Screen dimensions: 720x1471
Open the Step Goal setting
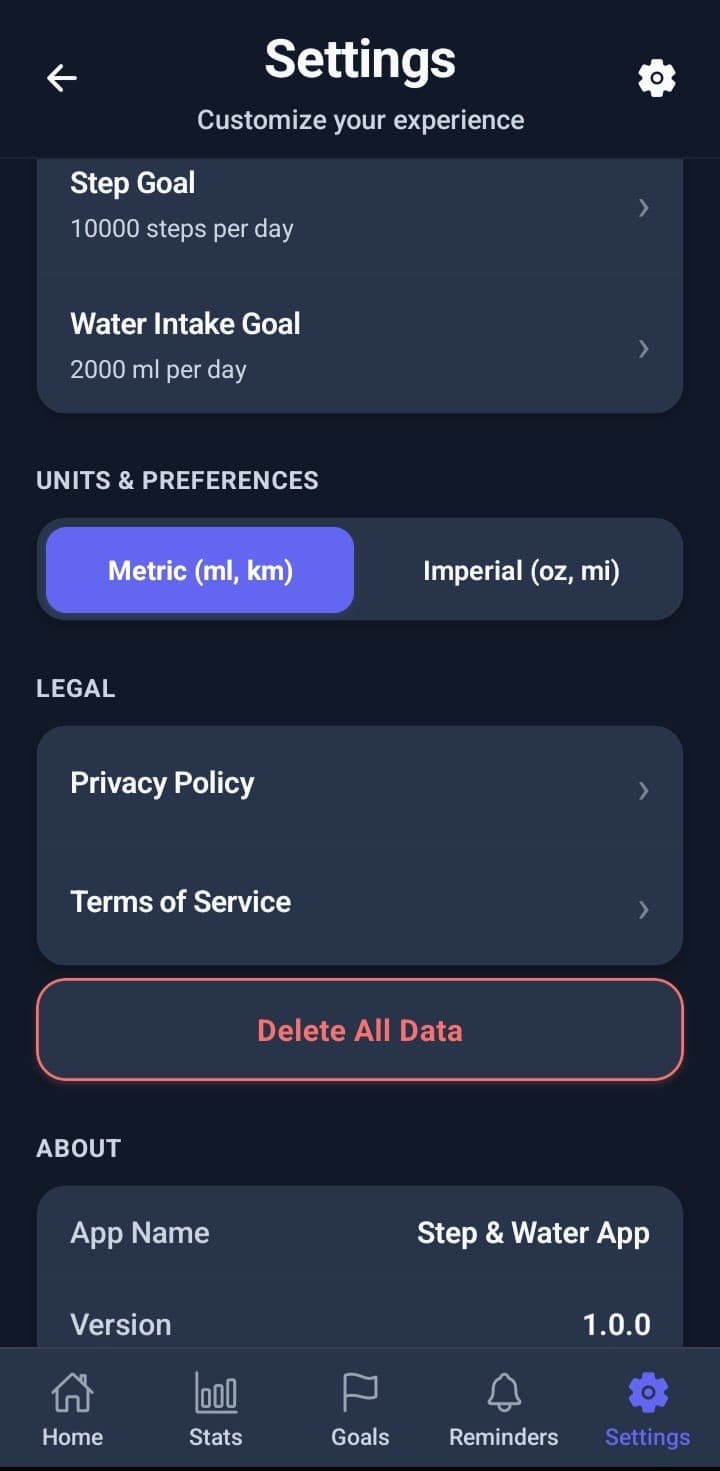[360, 207]
